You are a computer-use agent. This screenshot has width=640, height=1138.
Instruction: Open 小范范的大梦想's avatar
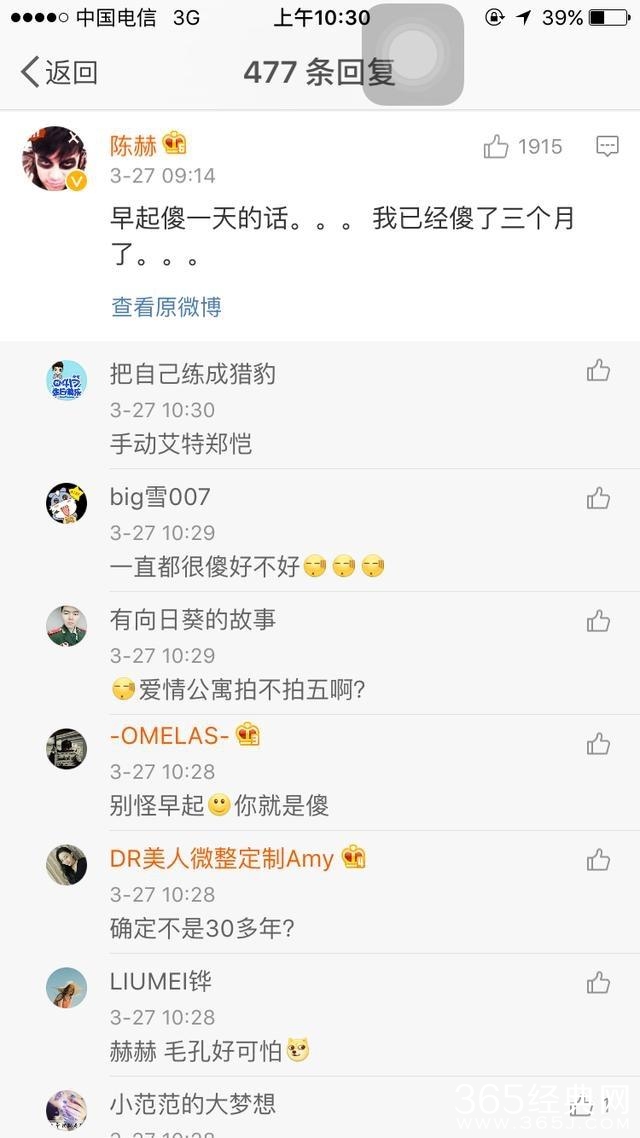[x=66, y=1112]
